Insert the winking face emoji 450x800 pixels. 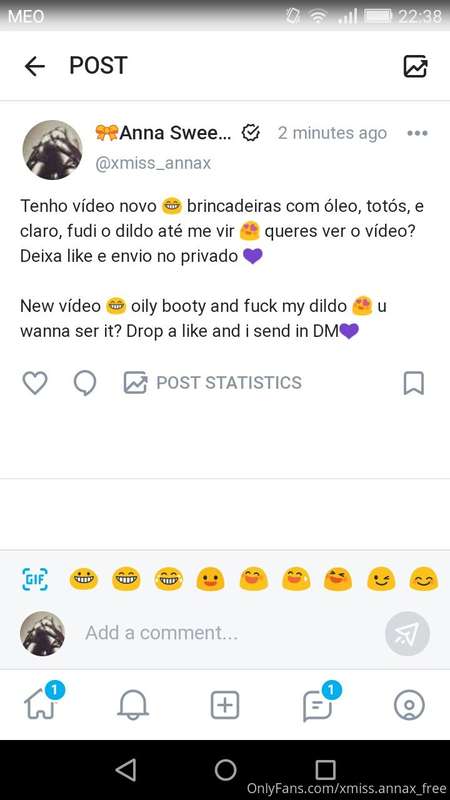[381, 579]
